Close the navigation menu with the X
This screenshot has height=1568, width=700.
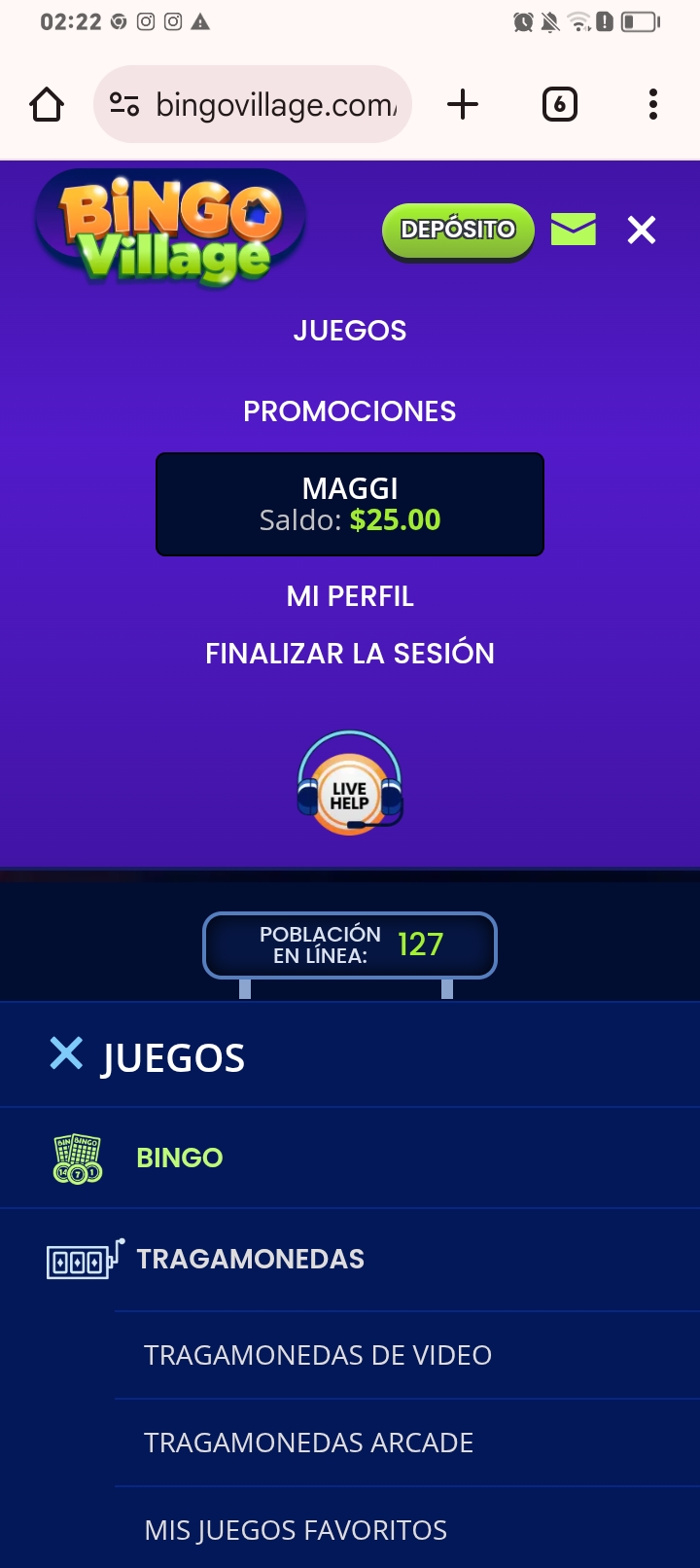coord(641,230)
